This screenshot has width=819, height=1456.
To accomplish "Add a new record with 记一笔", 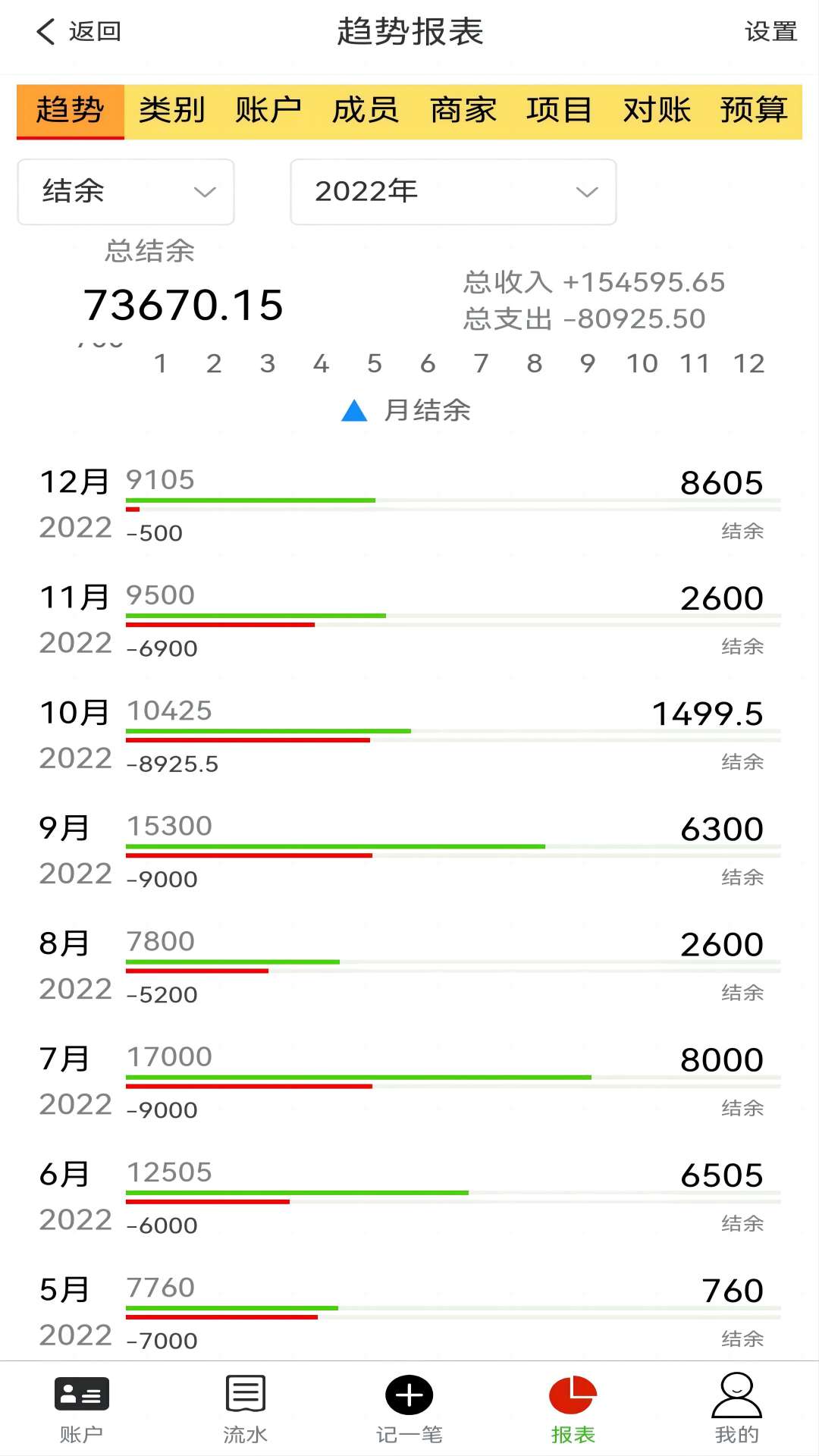I will pyautogui.click(x=409, y=1409).
